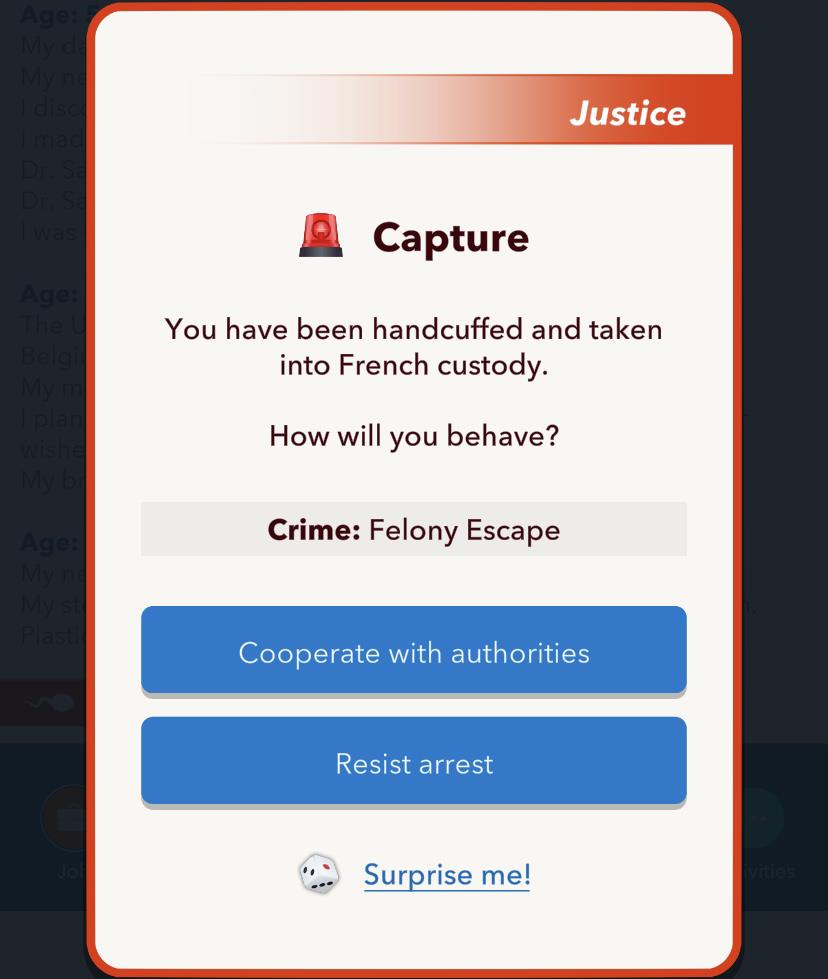
Task: Tap the Surprise me! link
Action: (446, 874)
